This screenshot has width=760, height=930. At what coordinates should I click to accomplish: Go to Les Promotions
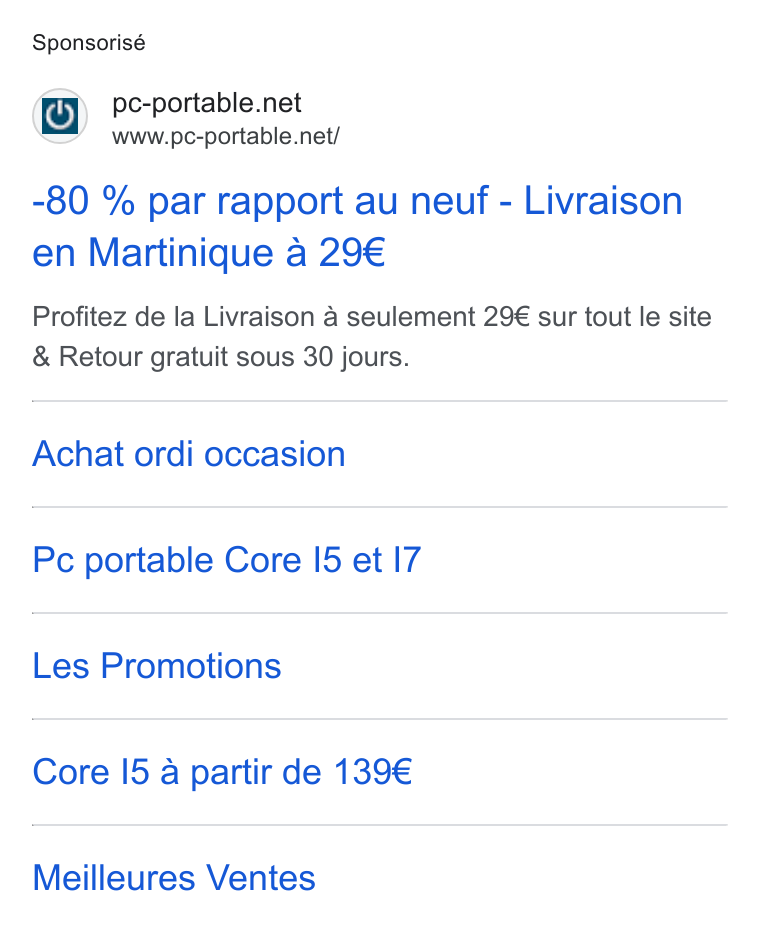[157, 665]
